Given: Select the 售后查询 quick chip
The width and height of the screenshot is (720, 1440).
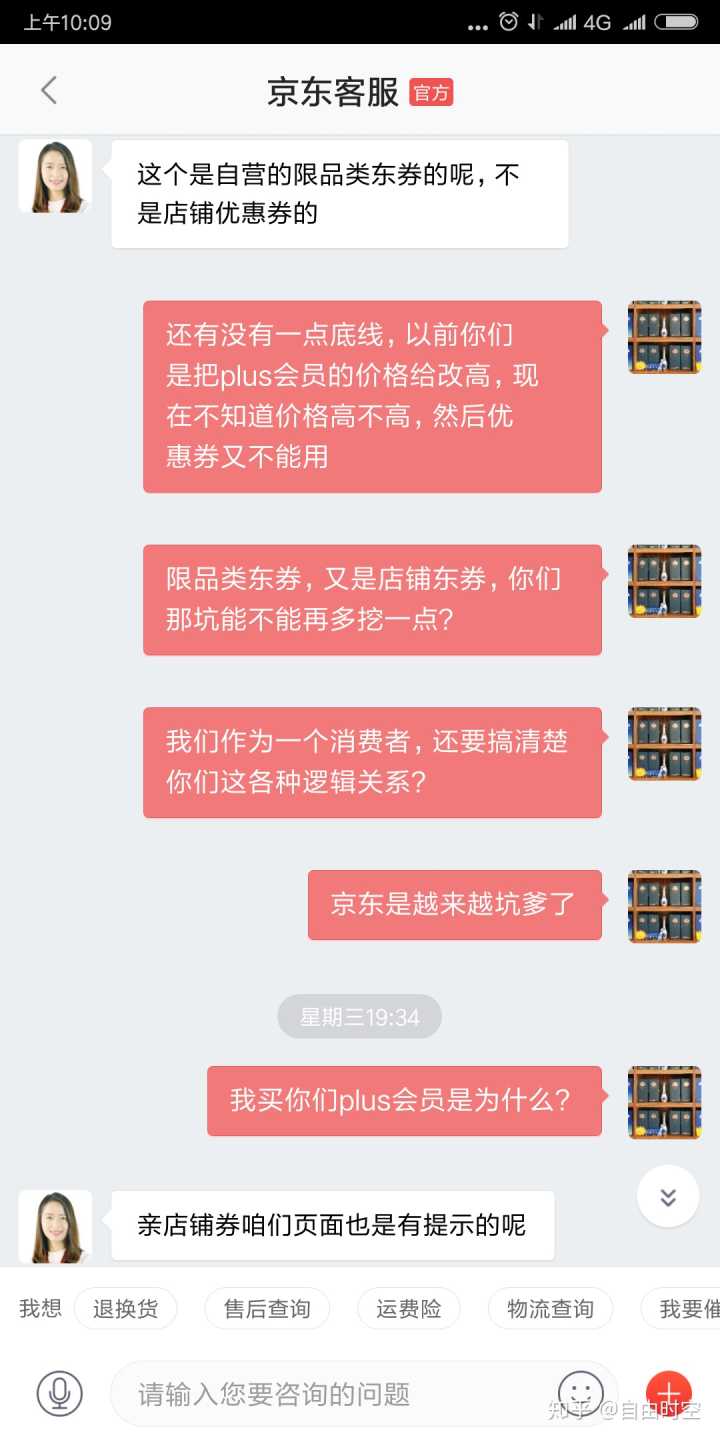Looking at the screenshot, I should pyautogui.click(x=267, y=1308).
